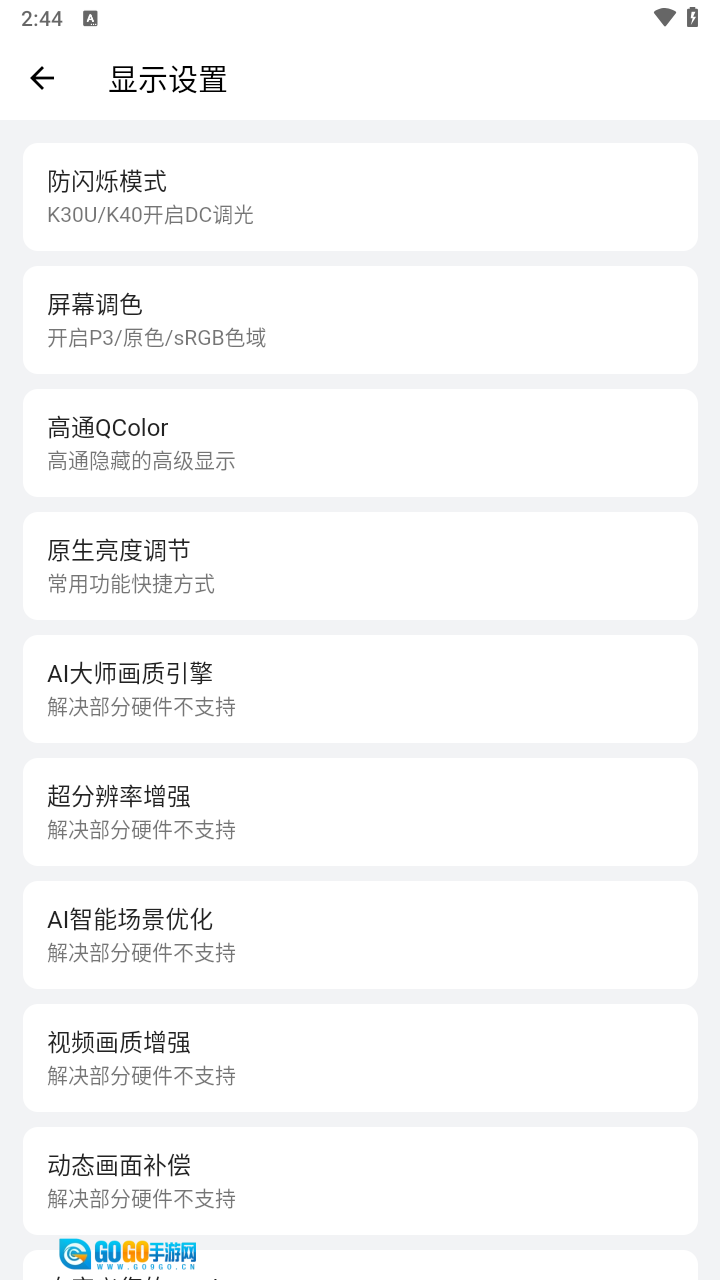Tap the 显示设置 title text
This screenshot has height=1280, width=720.
coord(166,79)
